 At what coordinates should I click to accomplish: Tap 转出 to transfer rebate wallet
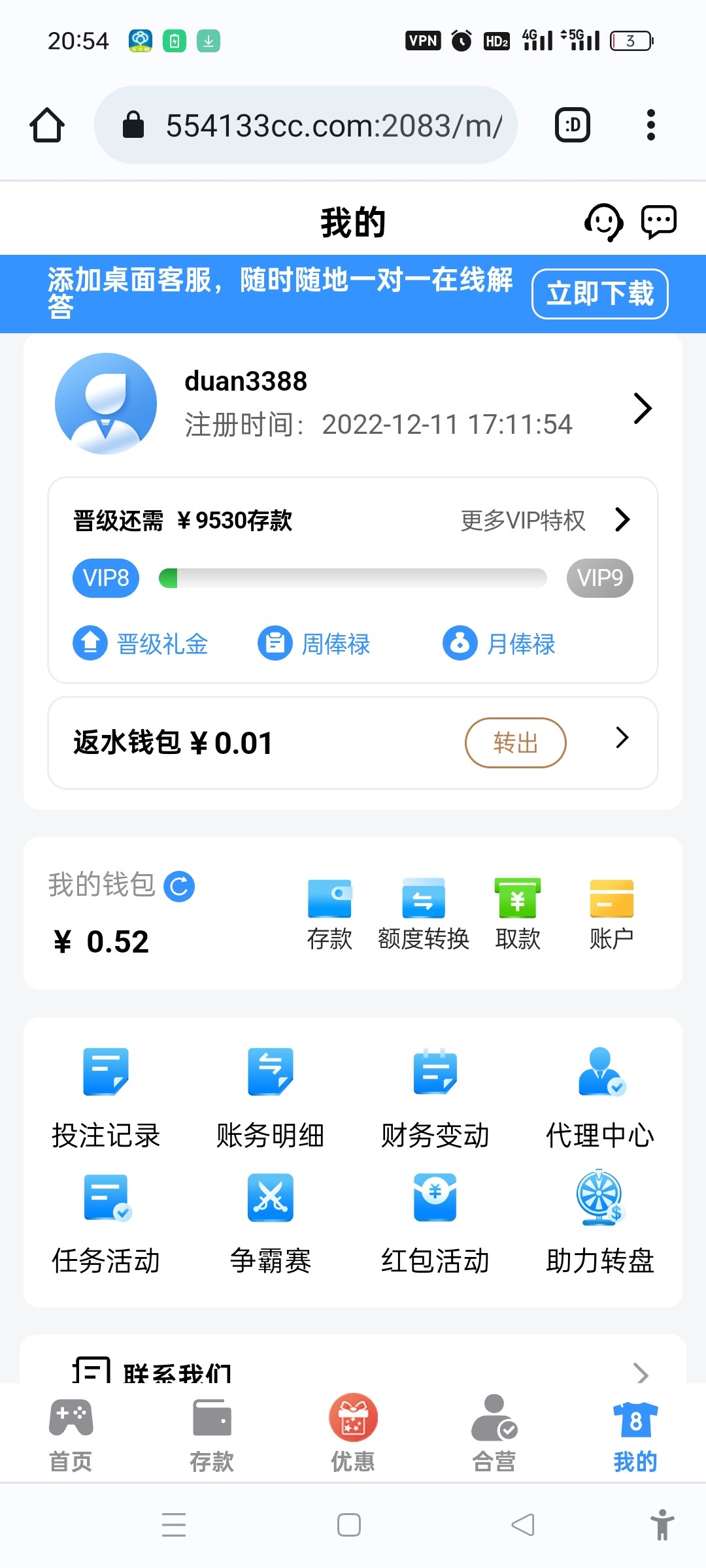pos(515,743)
